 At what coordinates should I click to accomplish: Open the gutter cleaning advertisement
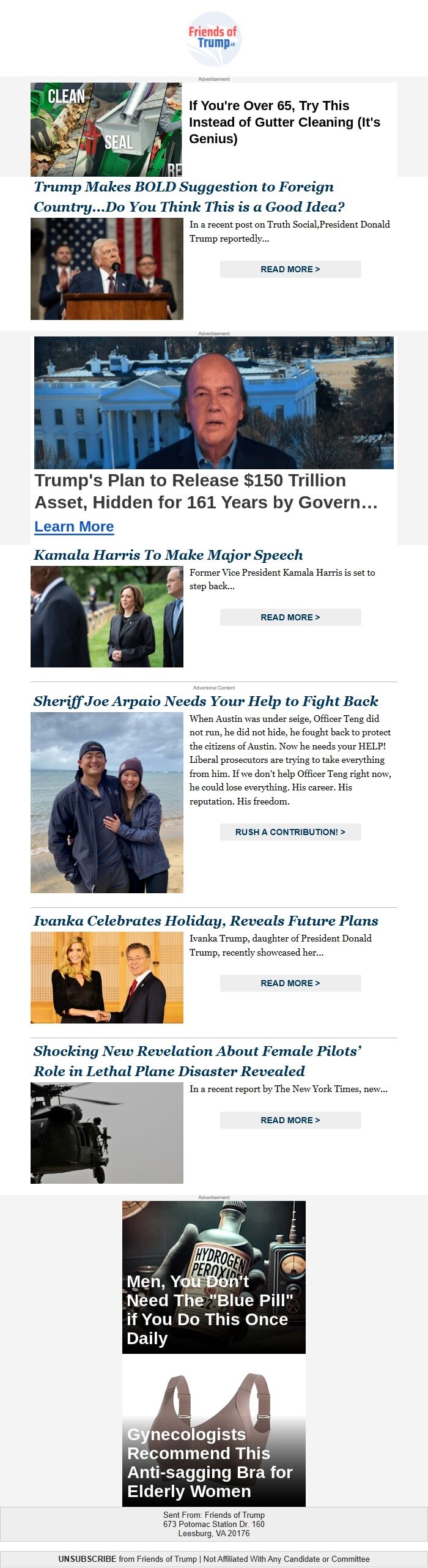[x=284, y=122]
